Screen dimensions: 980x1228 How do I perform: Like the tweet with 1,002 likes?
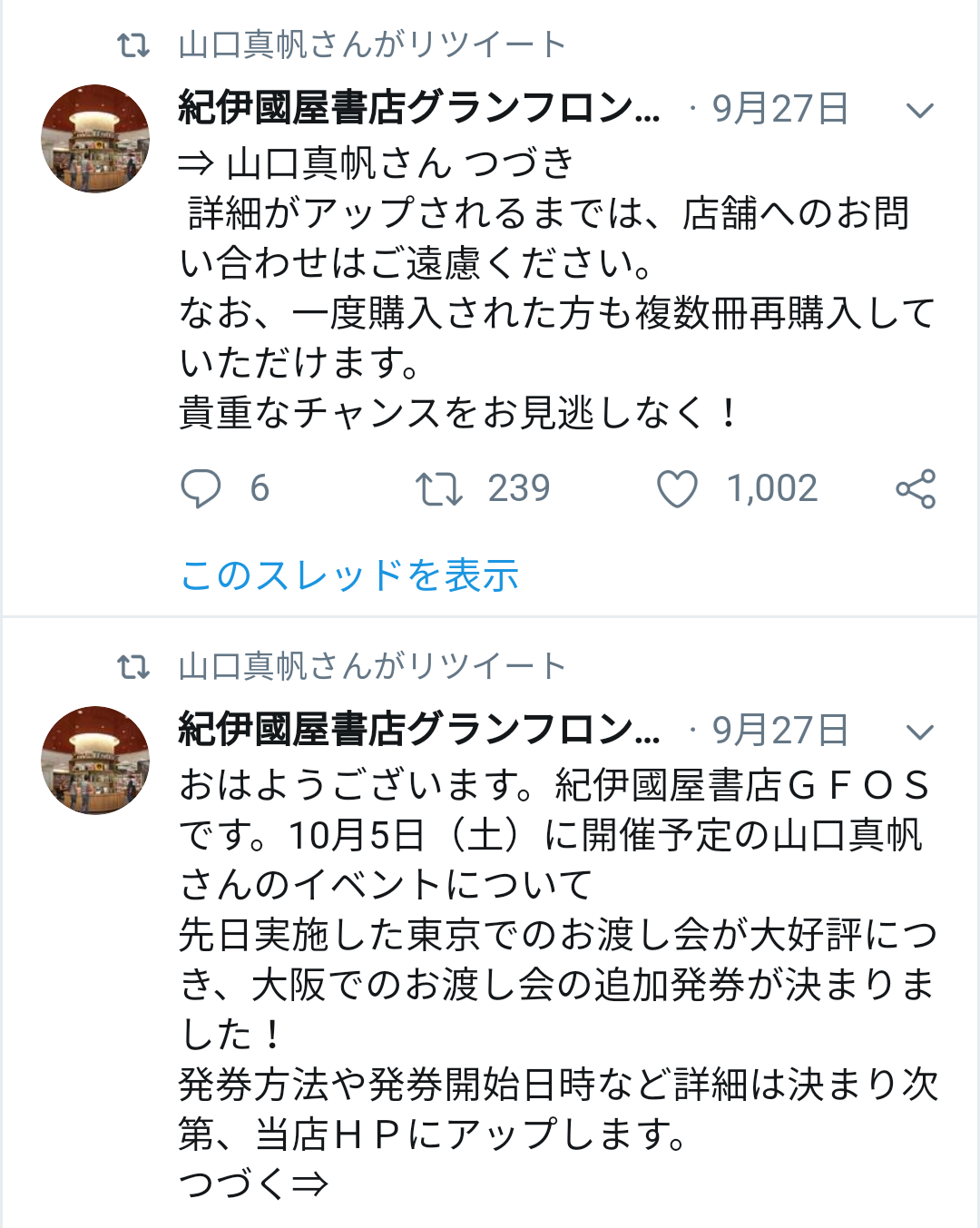(677, 488)
